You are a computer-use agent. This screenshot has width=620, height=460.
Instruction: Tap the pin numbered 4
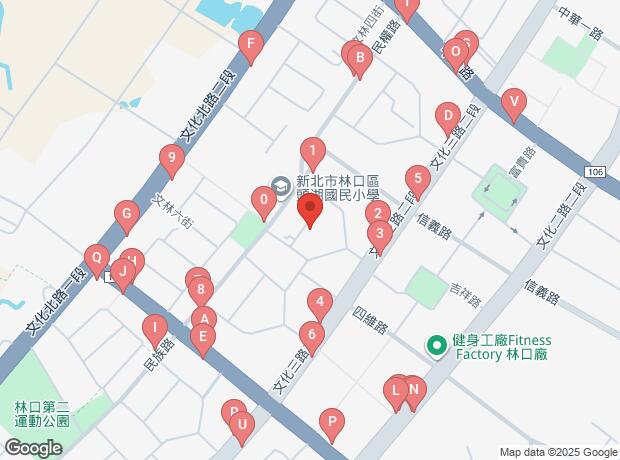319,300
